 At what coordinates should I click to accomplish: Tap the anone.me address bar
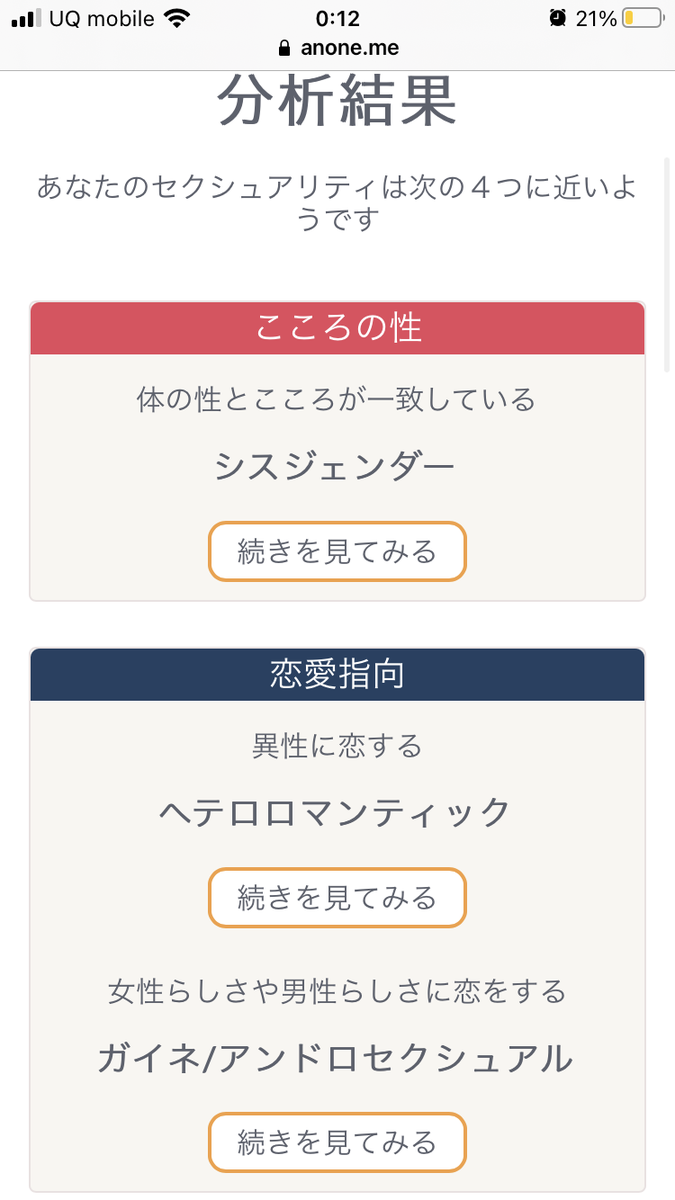(337, 47)
